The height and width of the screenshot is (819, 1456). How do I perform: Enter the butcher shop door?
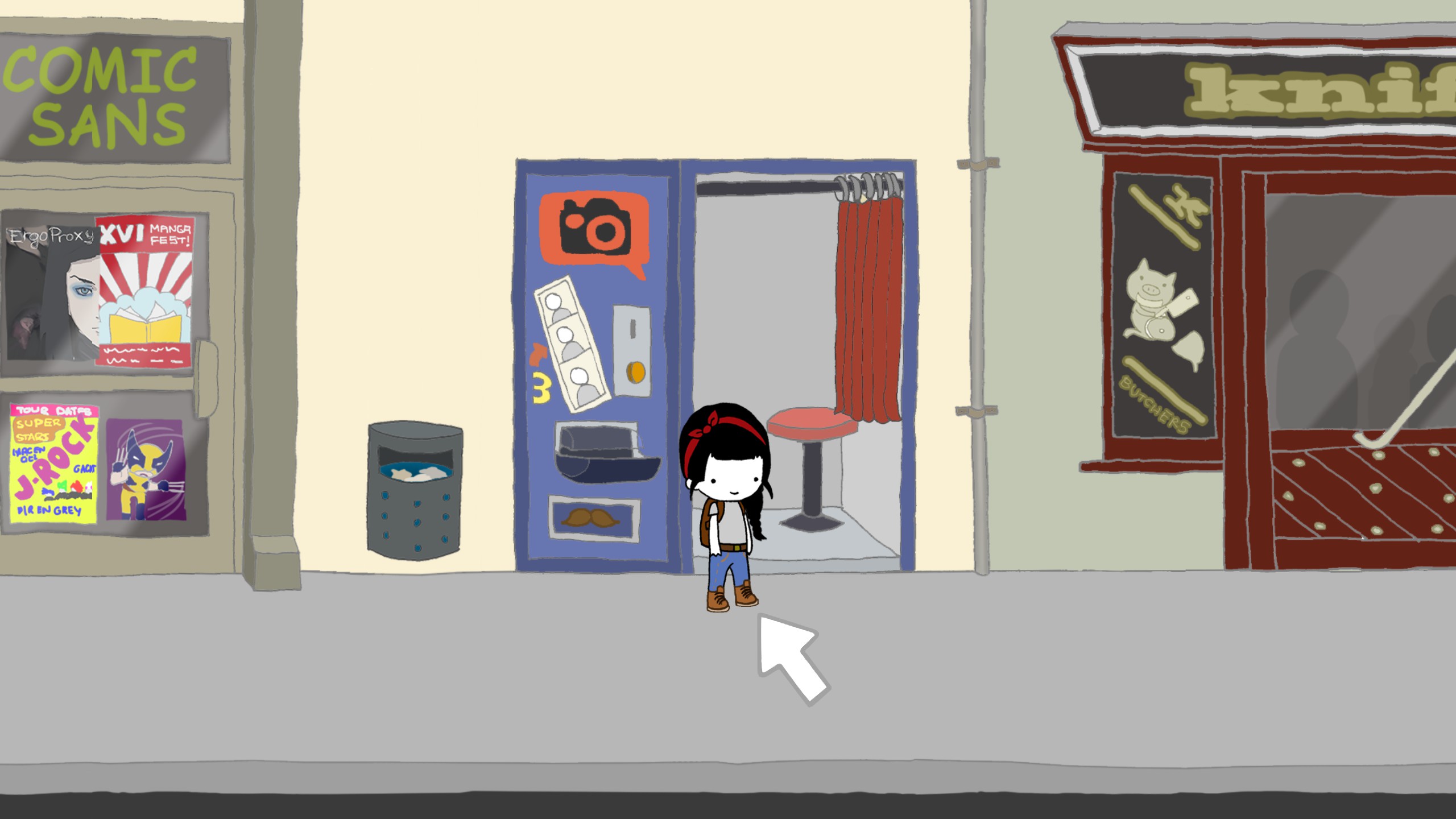[x=1354, y=370]
